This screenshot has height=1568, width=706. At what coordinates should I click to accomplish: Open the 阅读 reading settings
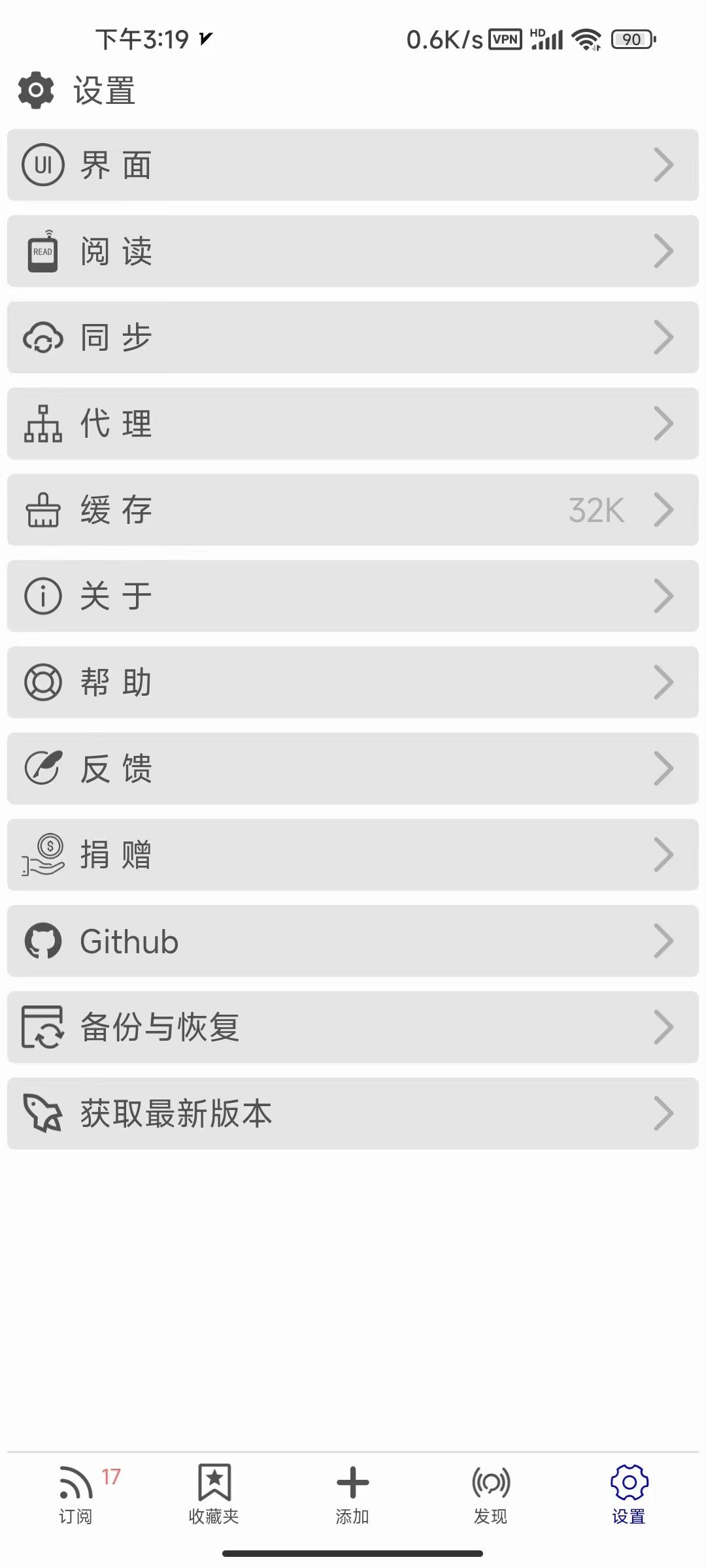click(353, 251)
